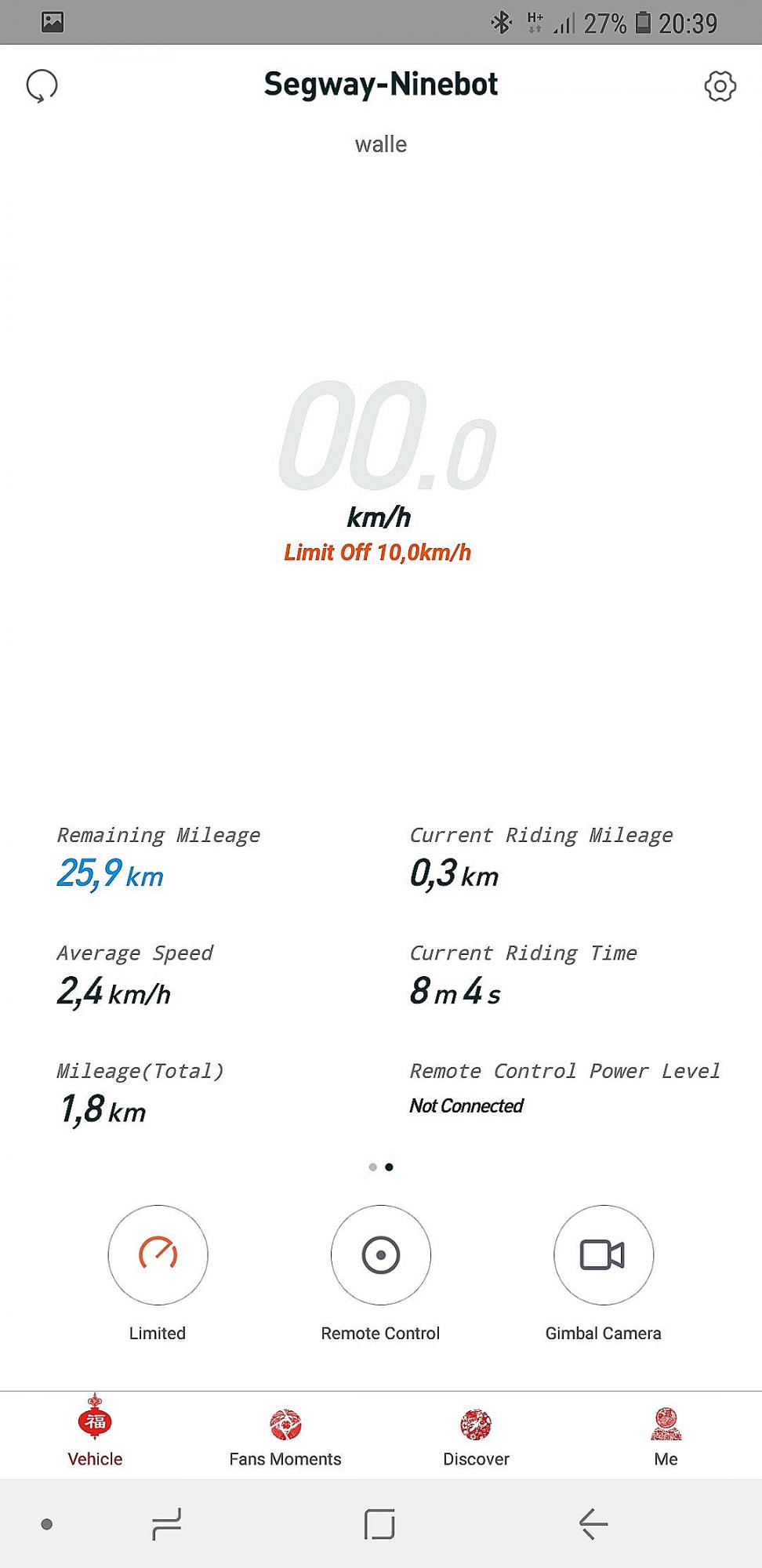The width and height of the screenshot is (762, 1568).
Task: Open the Me tab
Action: point(666,1436)
